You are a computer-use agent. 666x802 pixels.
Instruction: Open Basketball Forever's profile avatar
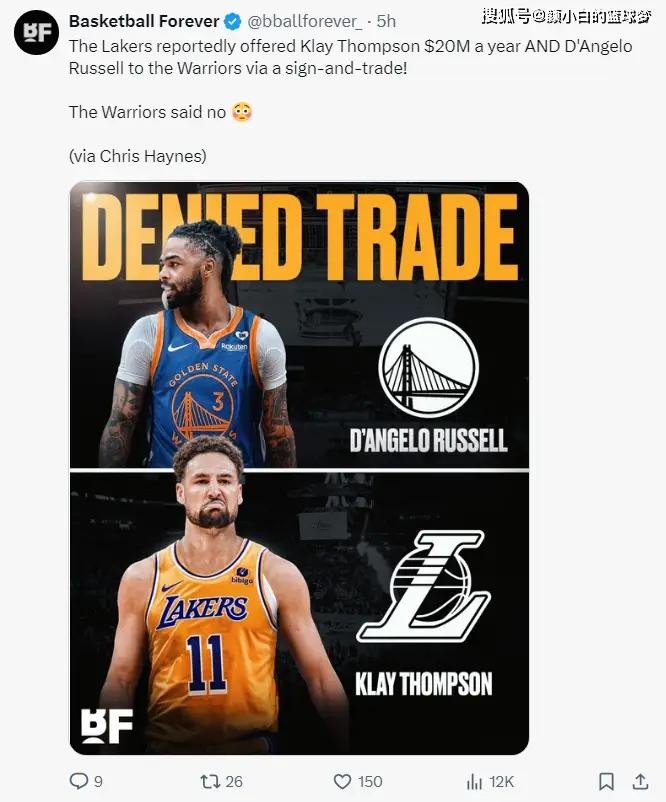point(35,35)
